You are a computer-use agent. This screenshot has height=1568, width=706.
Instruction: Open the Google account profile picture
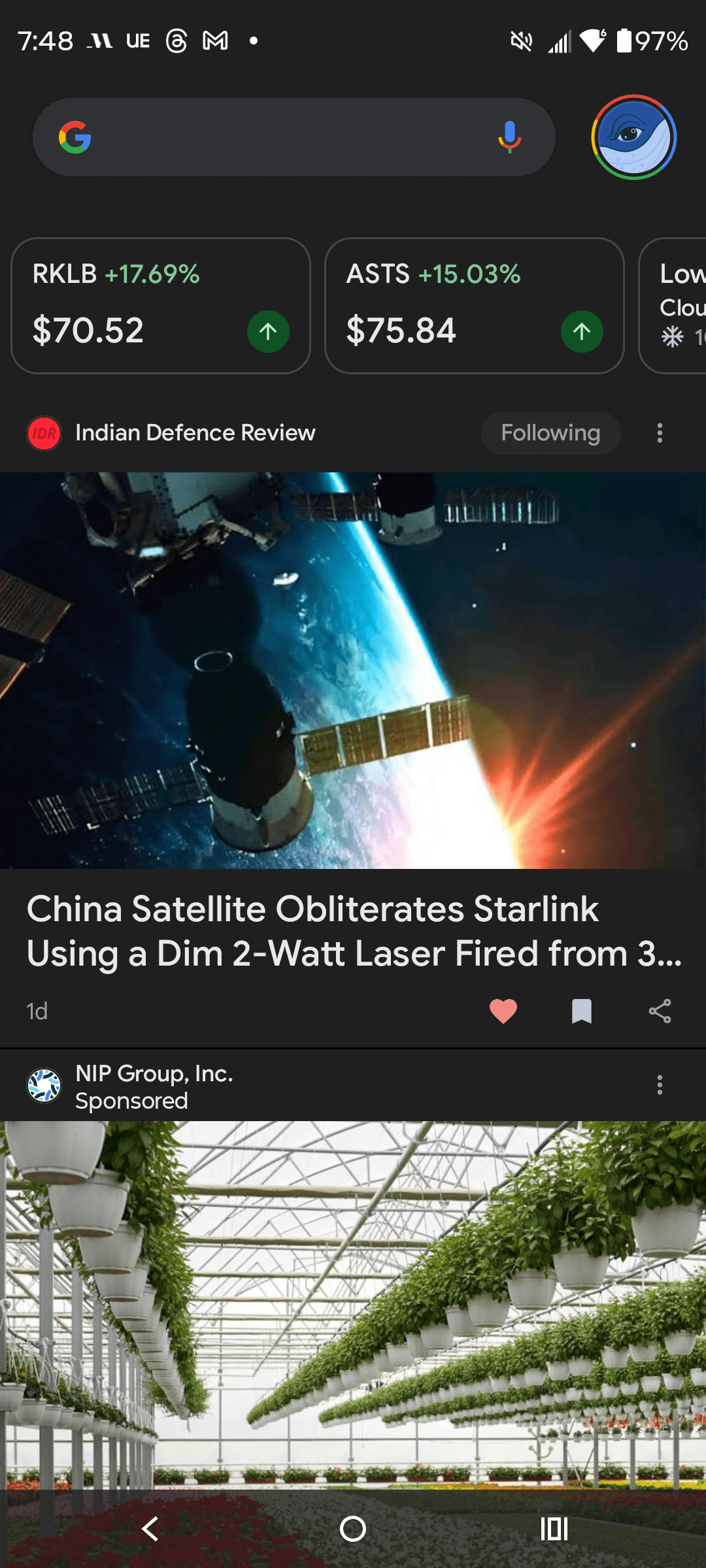coord(633,137)
